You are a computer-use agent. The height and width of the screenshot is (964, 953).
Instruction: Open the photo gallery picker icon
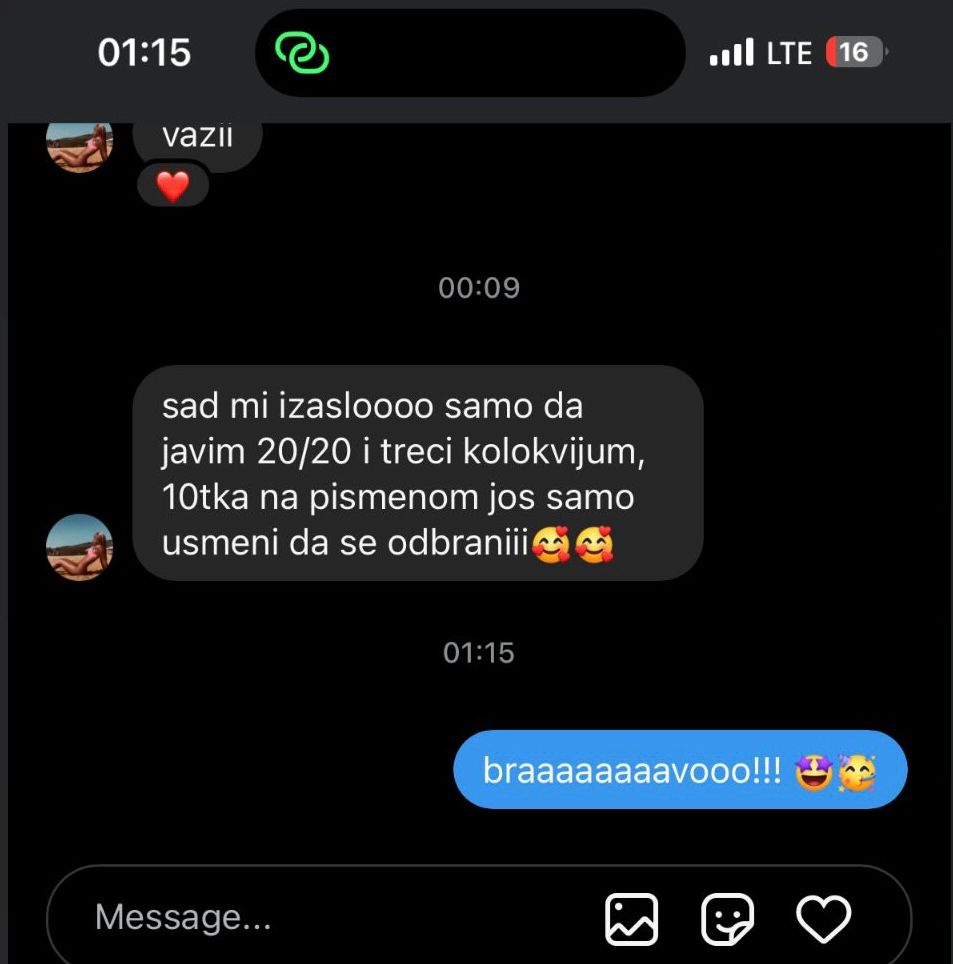(x=632, y=918)
